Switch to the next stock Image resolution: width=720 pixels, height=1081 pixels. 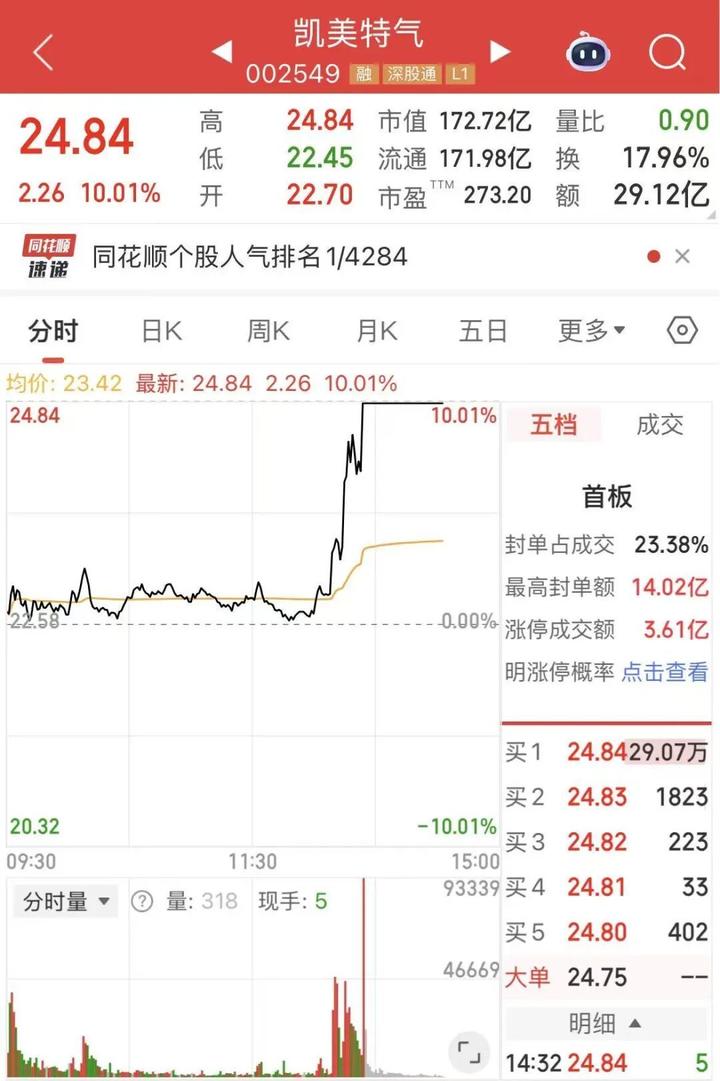[500, 52]
